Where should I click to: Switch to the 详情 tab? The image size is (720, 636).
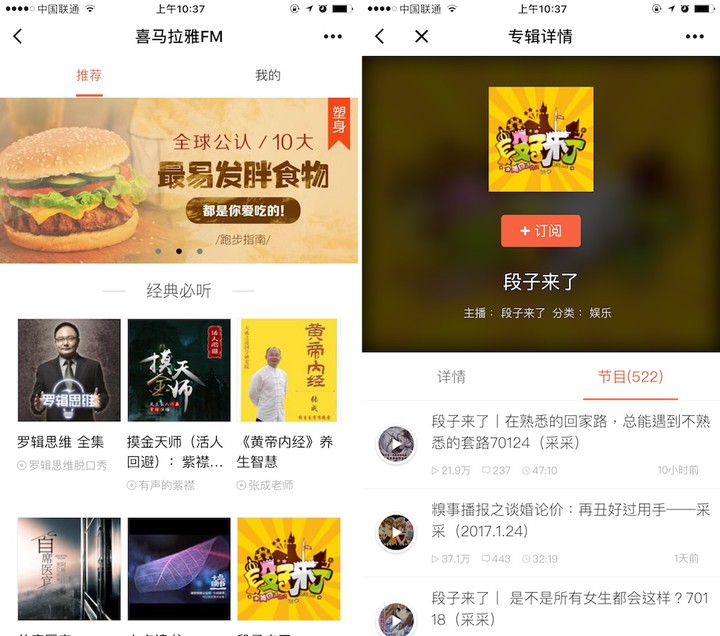pos(451,377)
